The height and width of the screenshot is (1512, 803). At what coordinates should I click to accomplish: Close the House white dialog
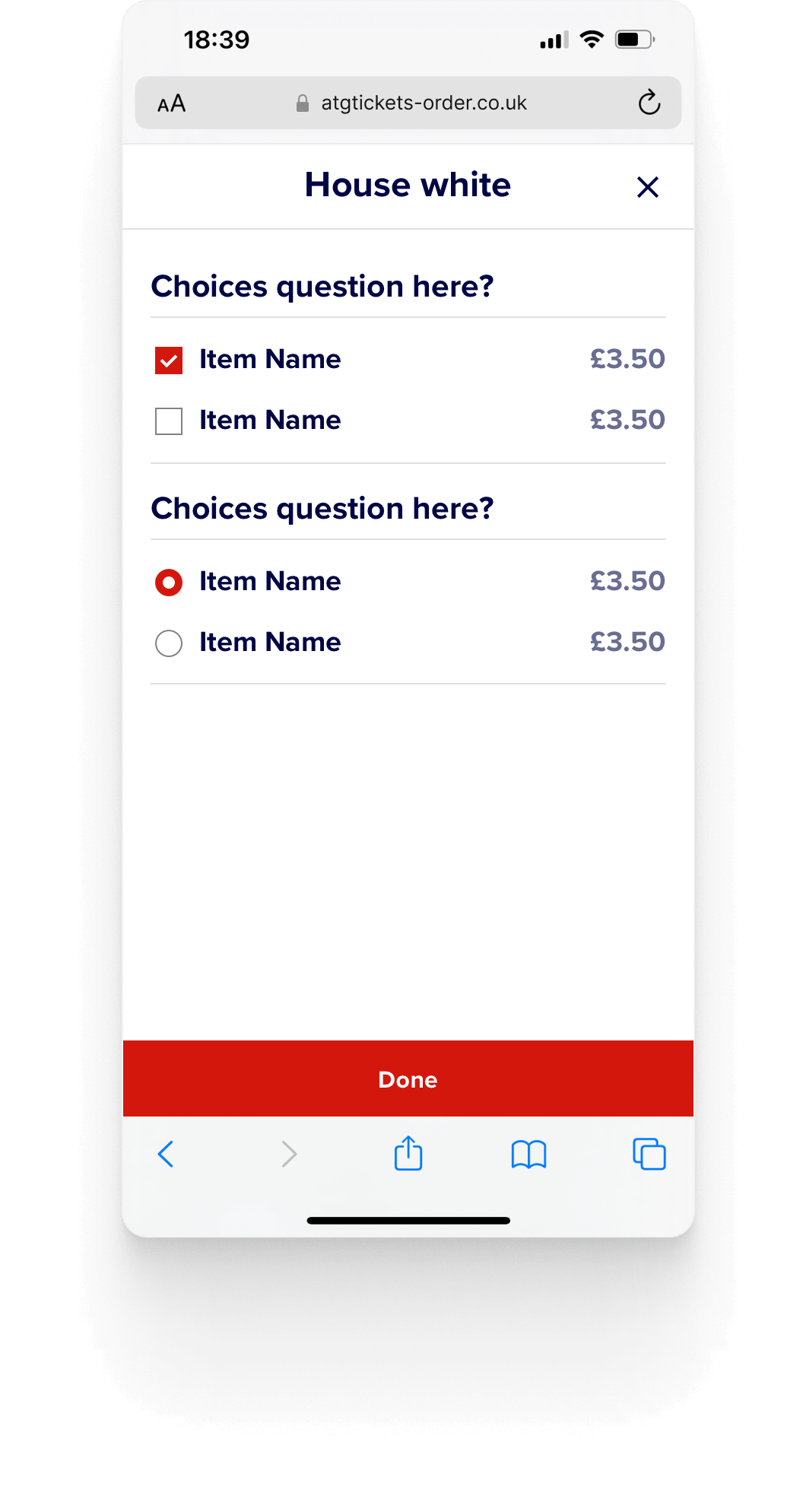(647, 186)
